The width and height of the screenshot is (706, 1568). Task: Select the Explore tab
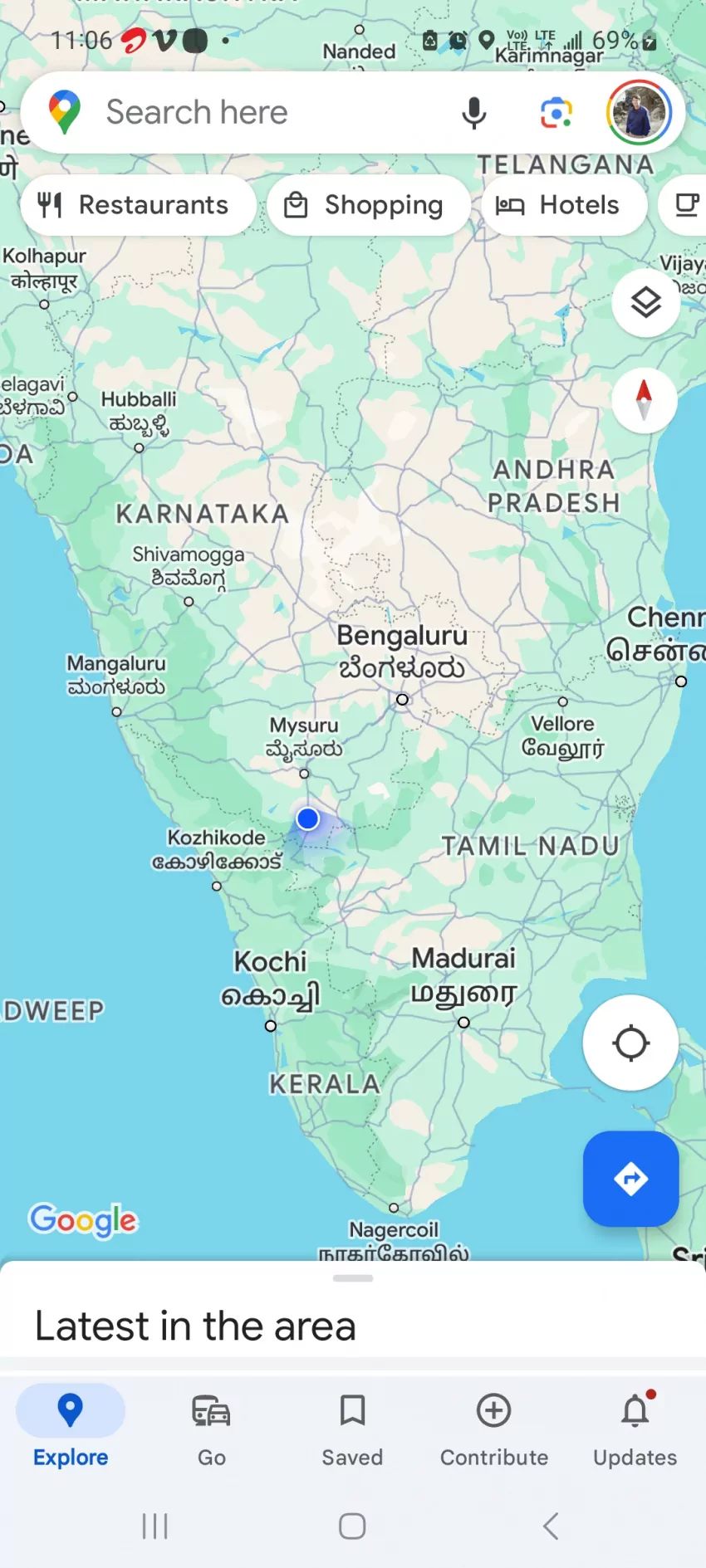coord(71,1428)
